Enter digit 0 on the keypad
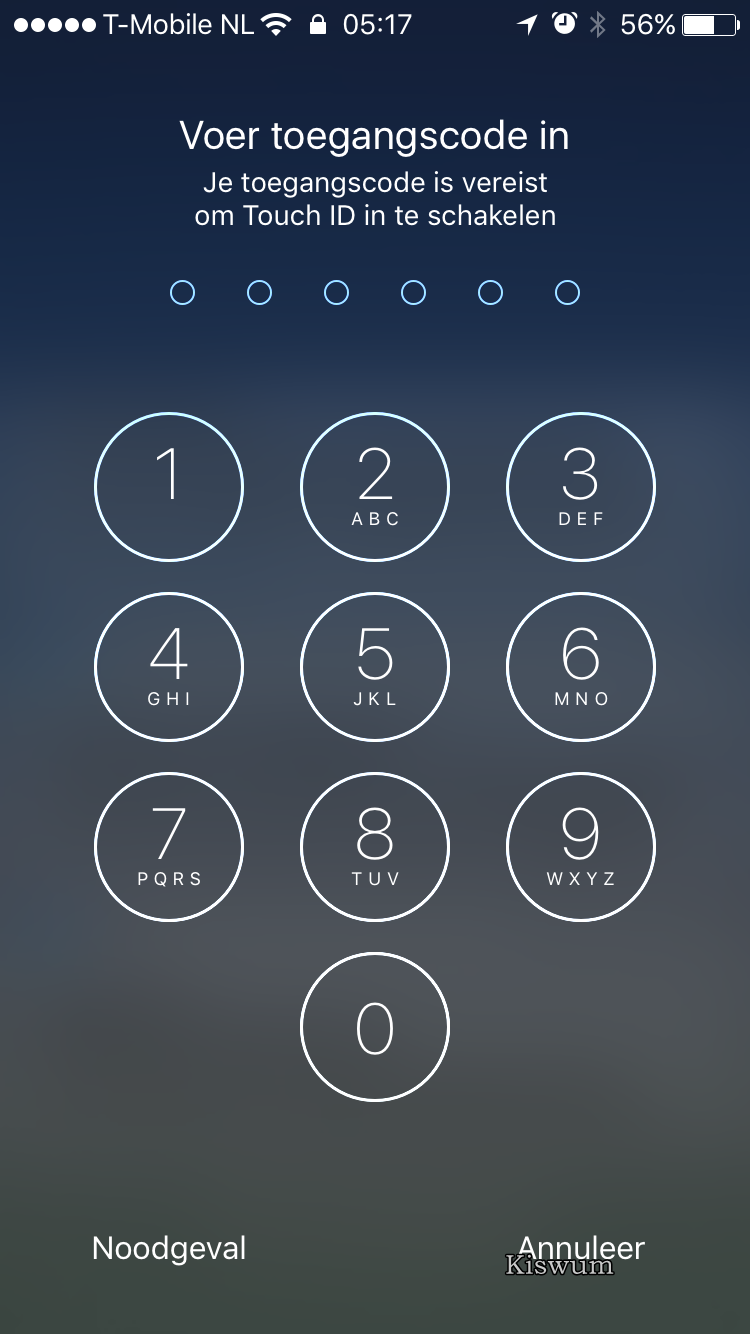 [x=375, y=1027]
